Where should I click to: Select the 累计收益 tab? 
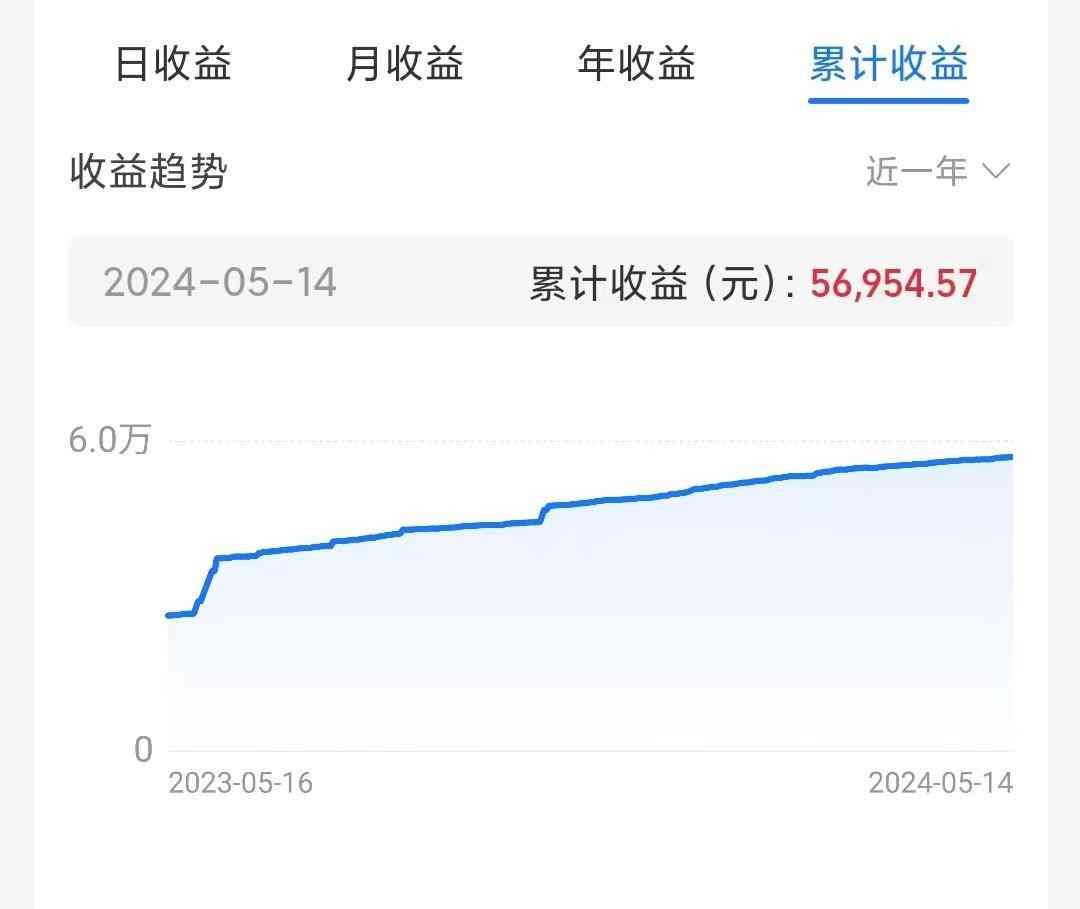[x=888, y=65]
